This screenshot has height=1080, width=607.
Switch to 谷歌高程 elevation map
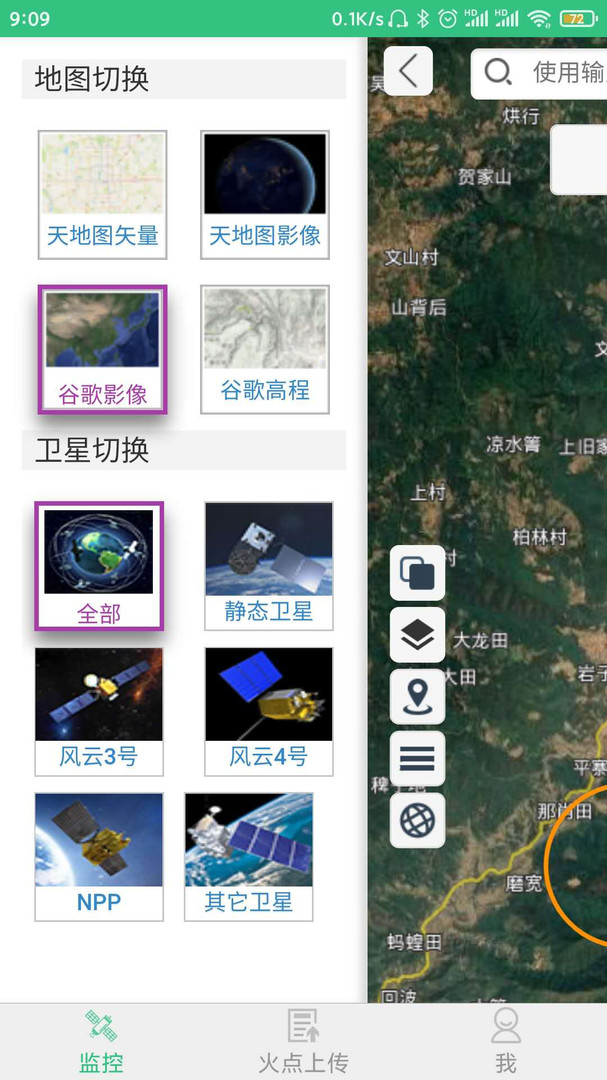pyautogui.click(x=265, y=350)
